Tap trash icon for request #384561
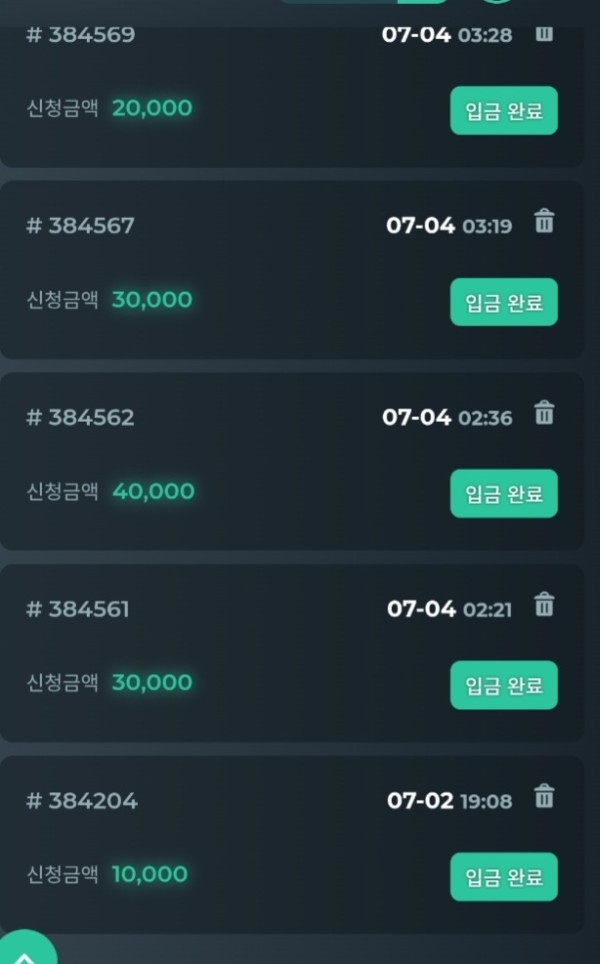600x964 pixels. [x=544, y=605]
